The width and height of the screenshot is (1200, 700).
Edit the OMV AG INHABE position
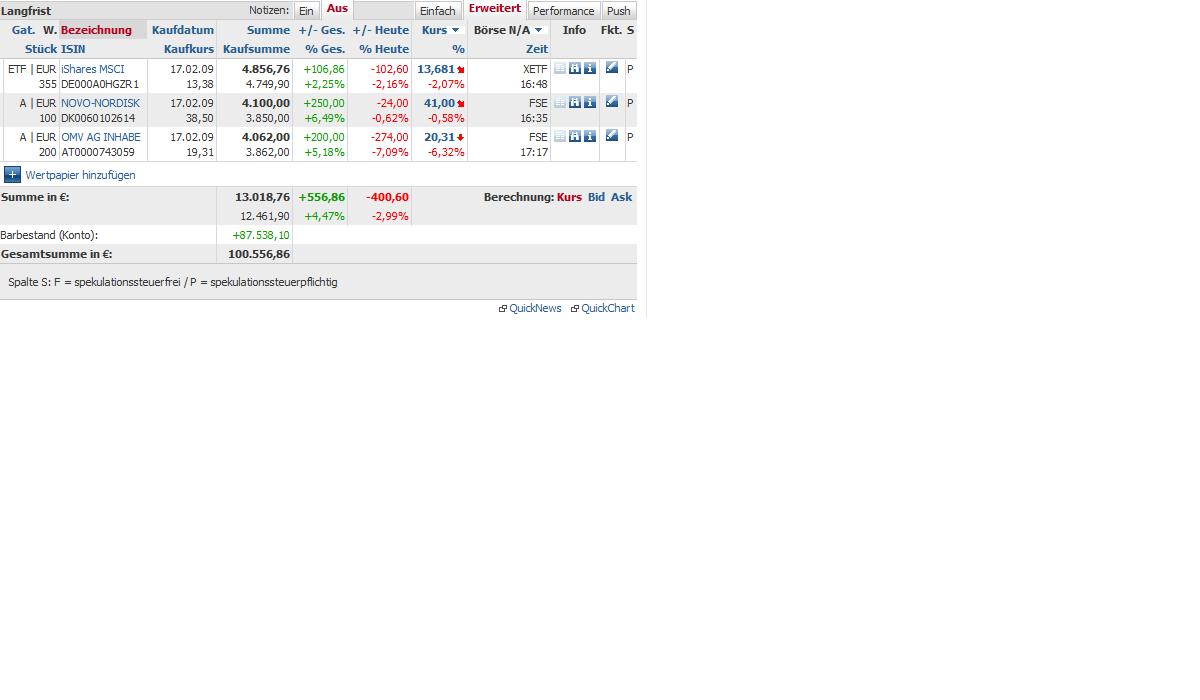point(612,135)
